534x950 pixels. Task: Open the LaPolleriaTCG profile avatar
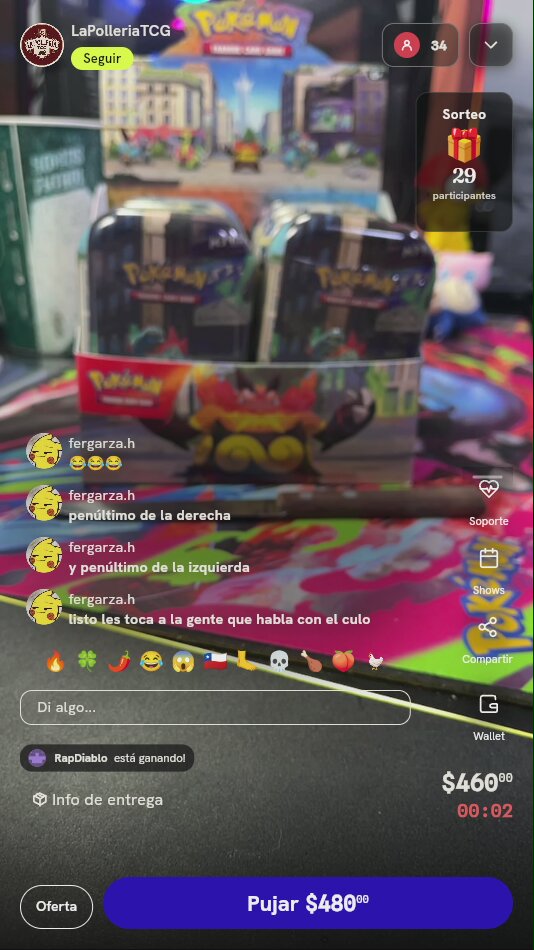click(x=42, y=44)
